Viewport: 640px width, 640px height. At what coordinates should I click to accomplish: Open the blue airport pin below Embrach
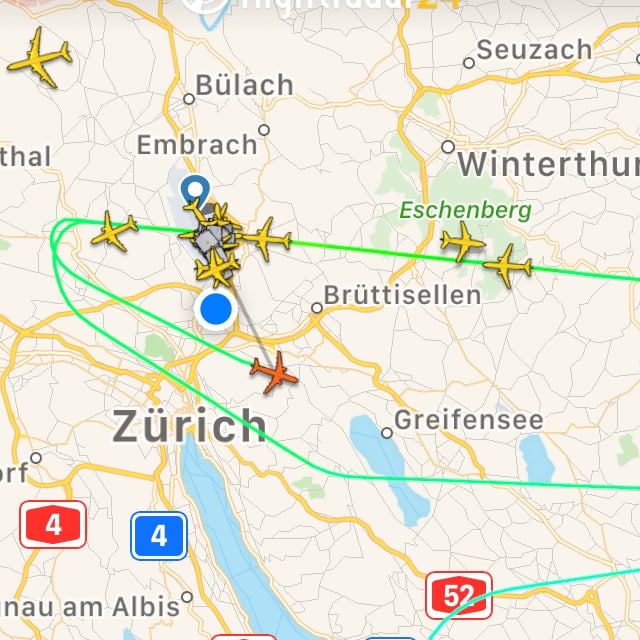coord(194,189)
